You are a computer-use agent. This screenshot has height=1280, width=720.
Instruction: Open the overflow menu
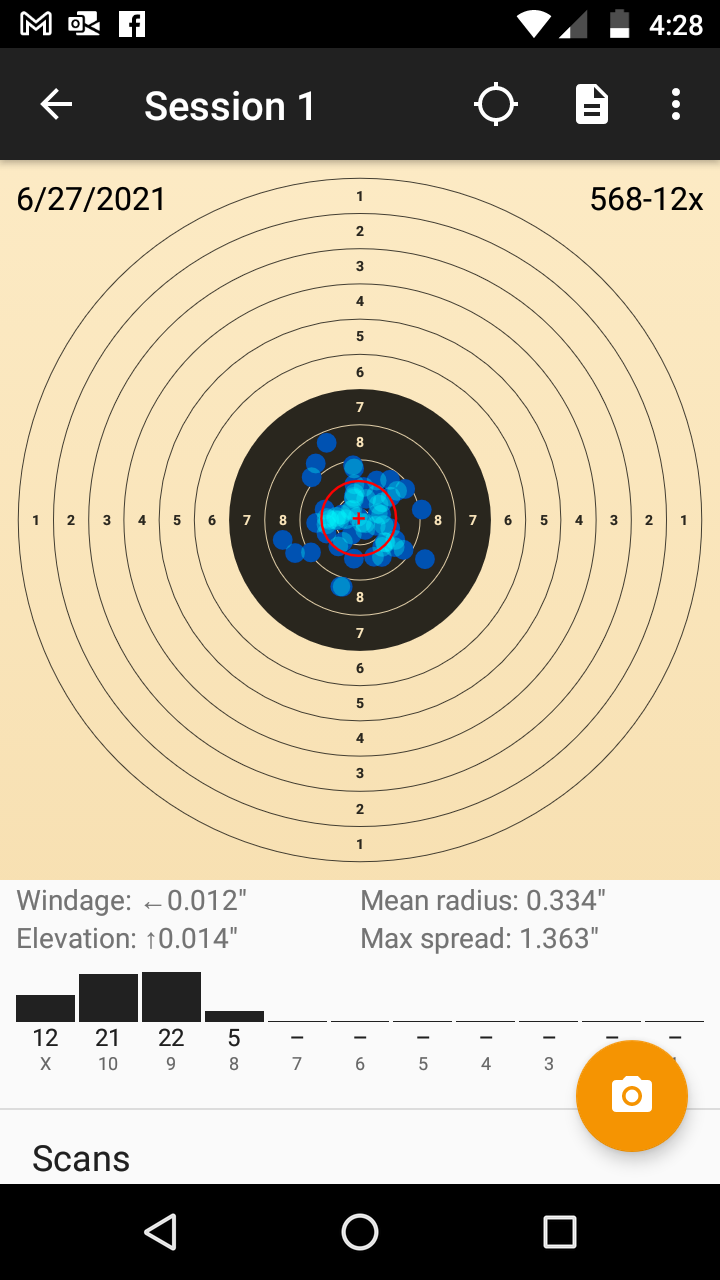(676, 105)
